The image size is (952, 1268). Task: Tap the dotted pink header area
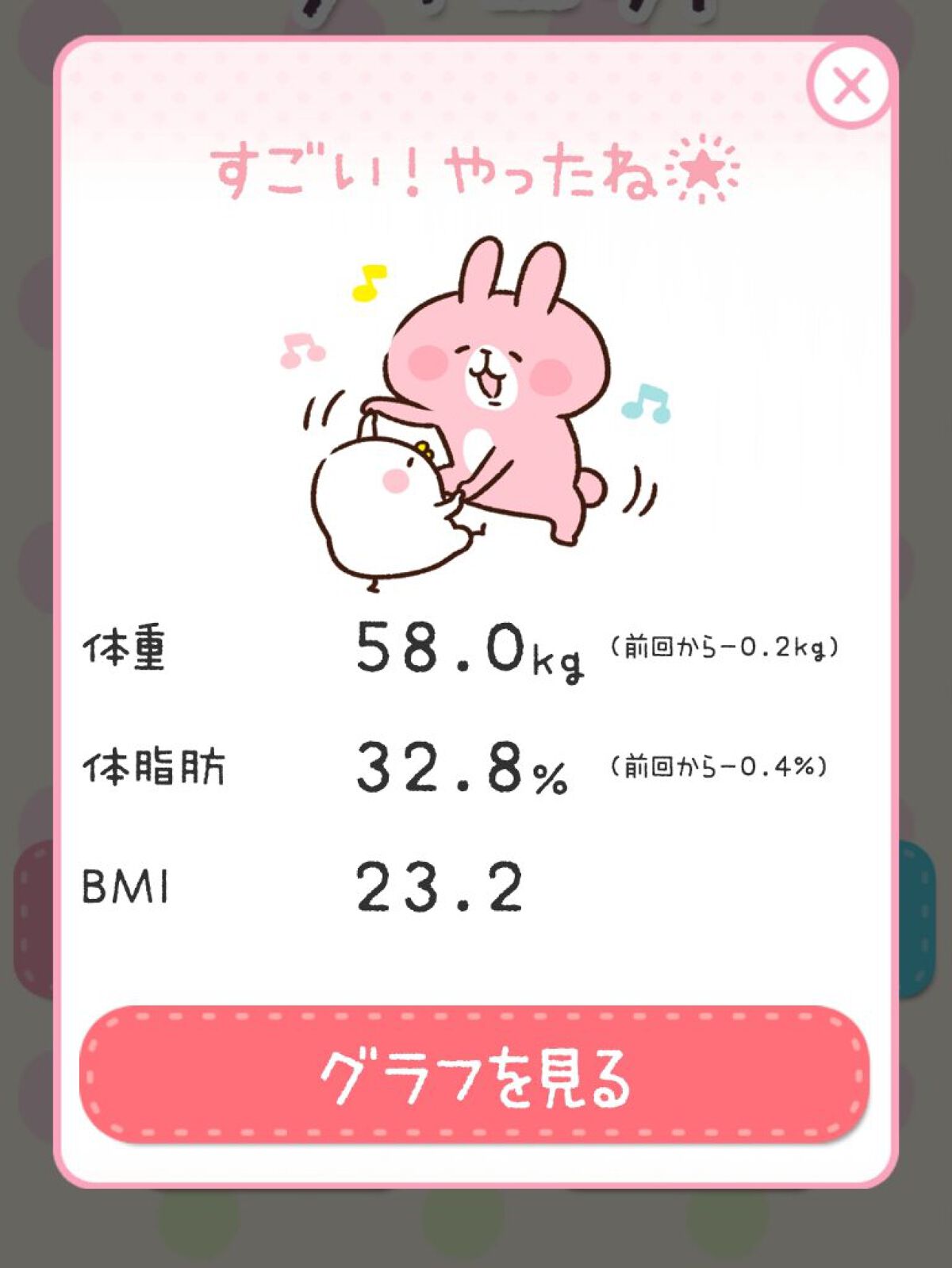tap(317, 87)
